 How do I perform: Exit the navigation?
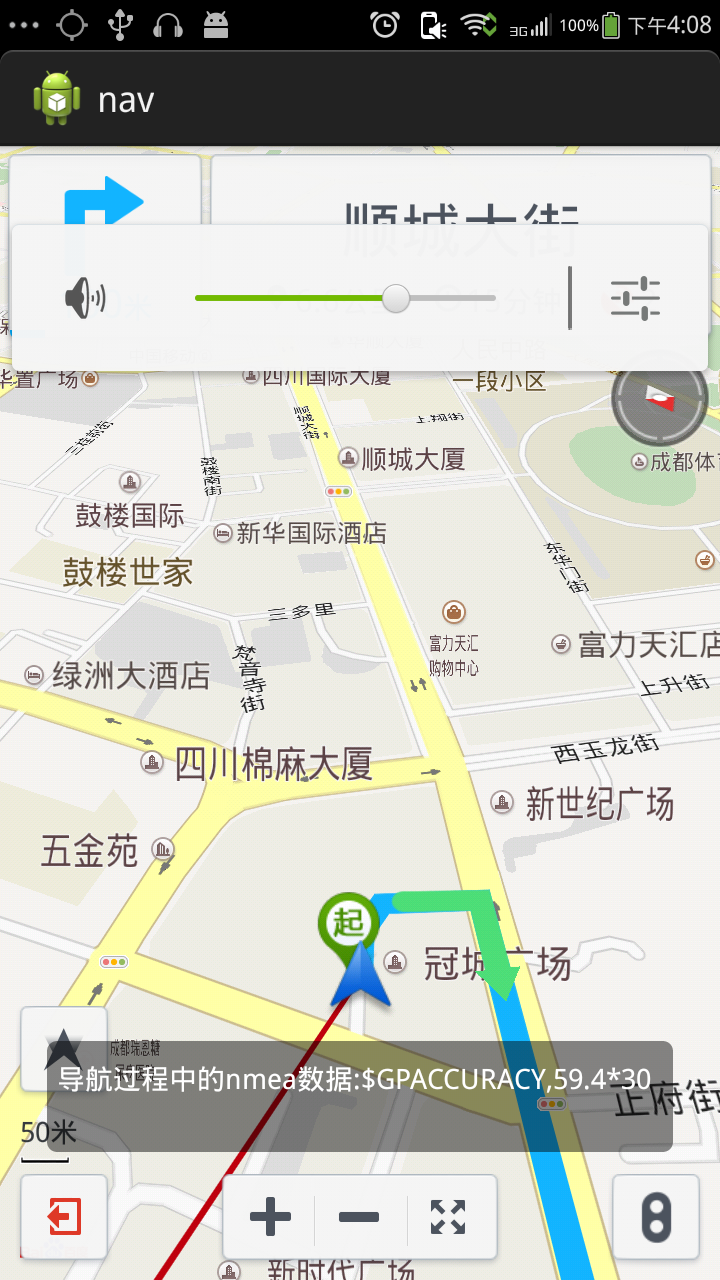(x=64, y=1217)
